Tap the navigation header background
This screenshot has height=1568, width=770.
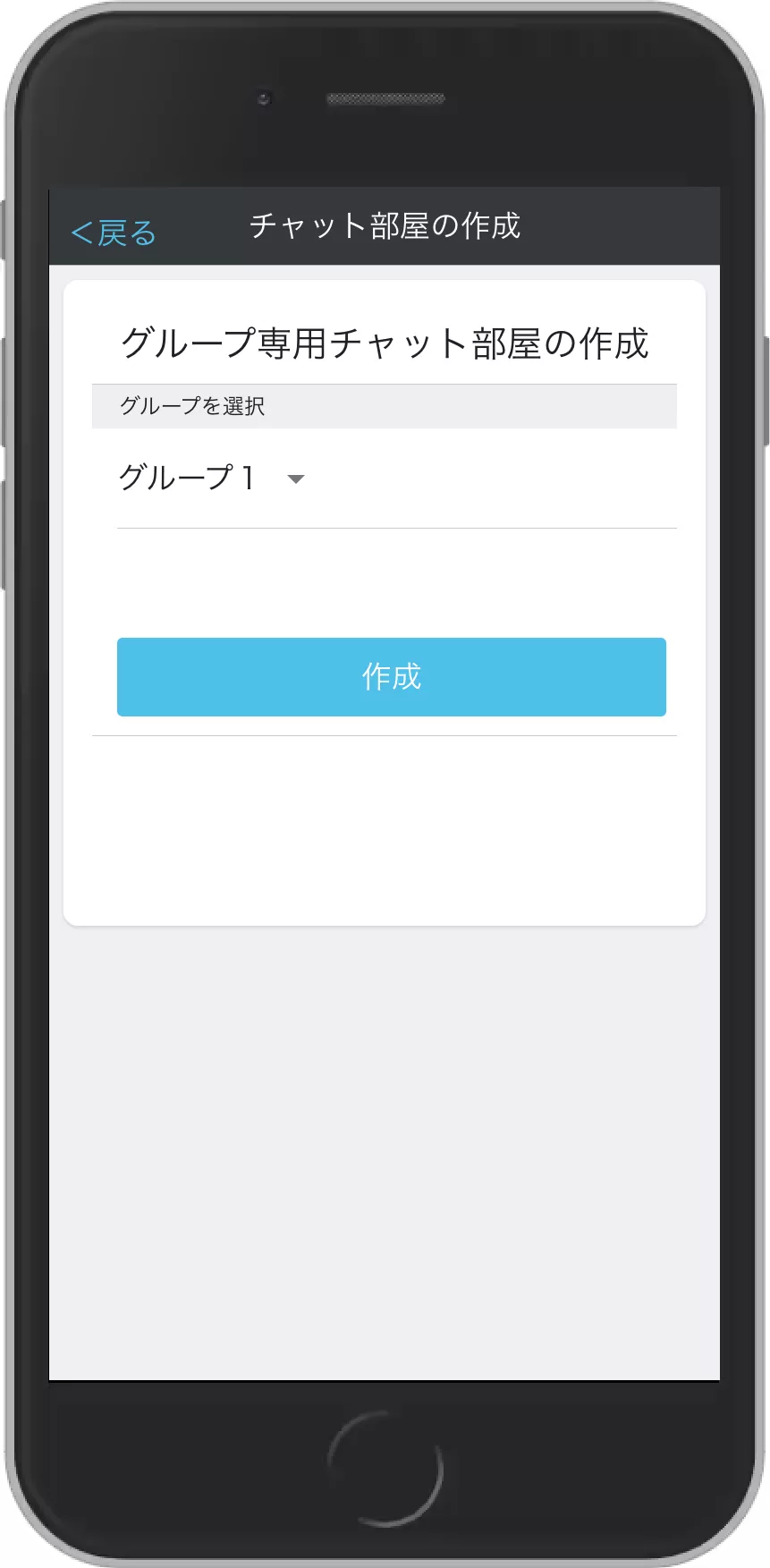coord(537,226)
